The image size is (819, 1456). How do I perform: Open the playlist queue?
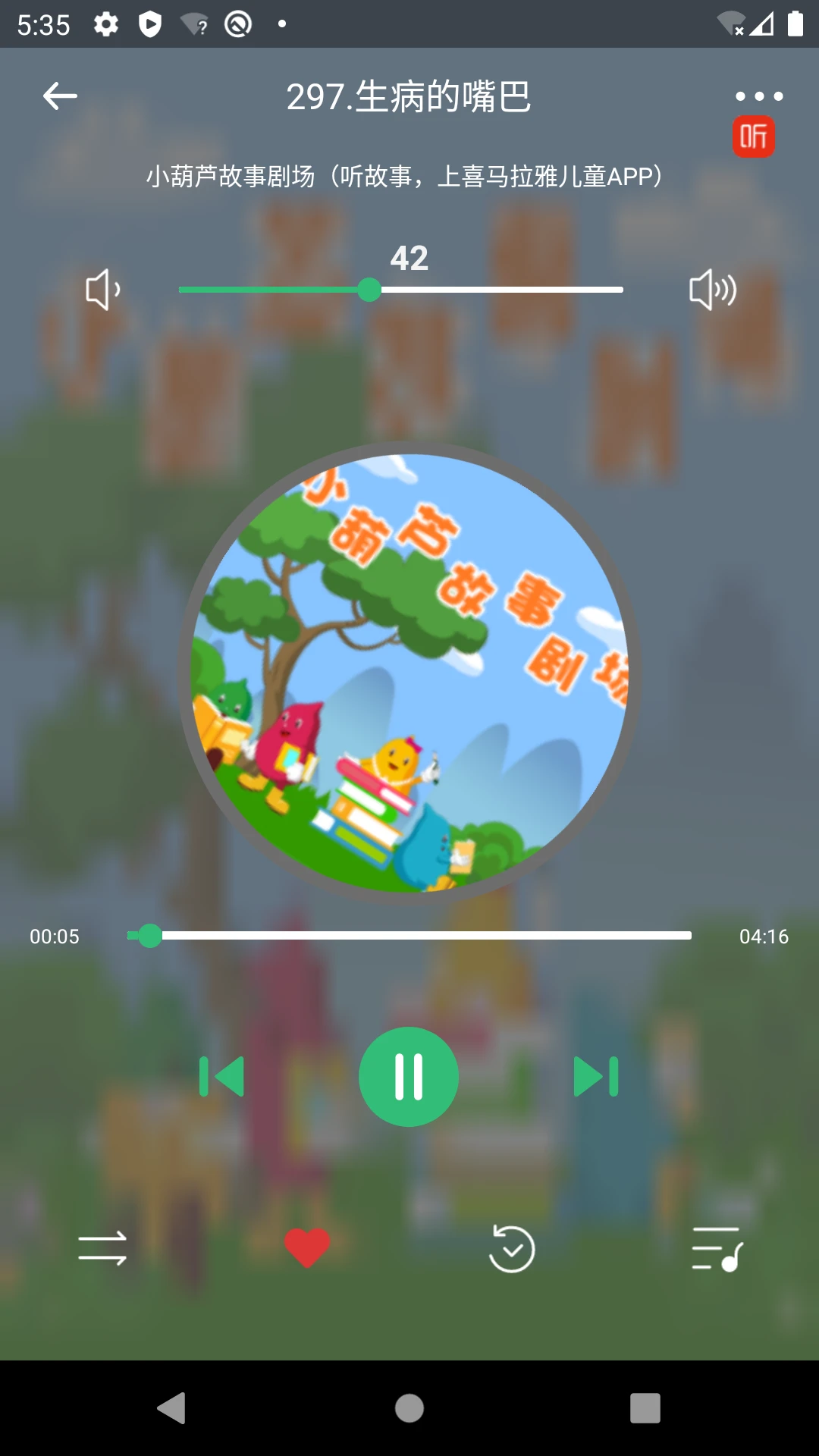coord(717,1248)
